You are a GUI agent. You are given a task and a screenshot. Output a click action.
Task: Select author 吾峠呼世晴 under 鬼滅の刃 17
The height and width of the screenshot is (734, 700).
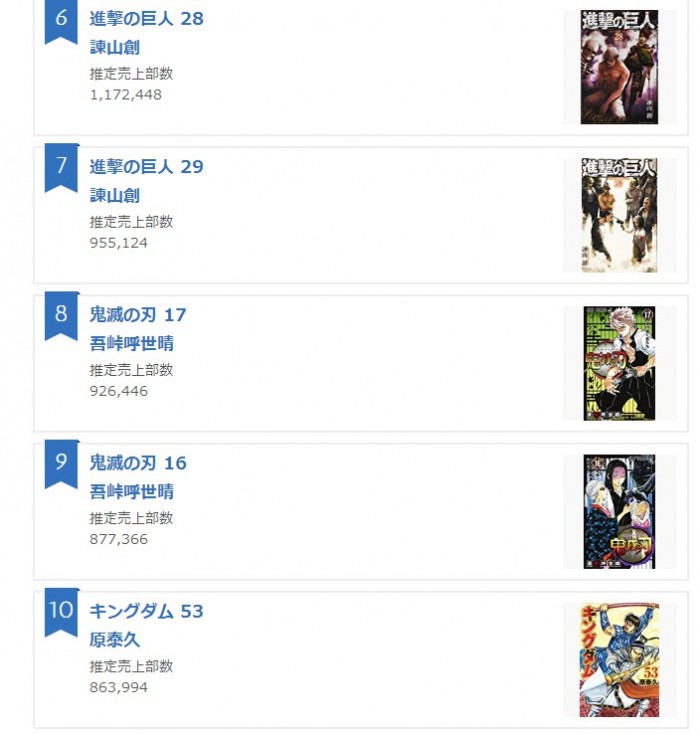click(131, 343)
